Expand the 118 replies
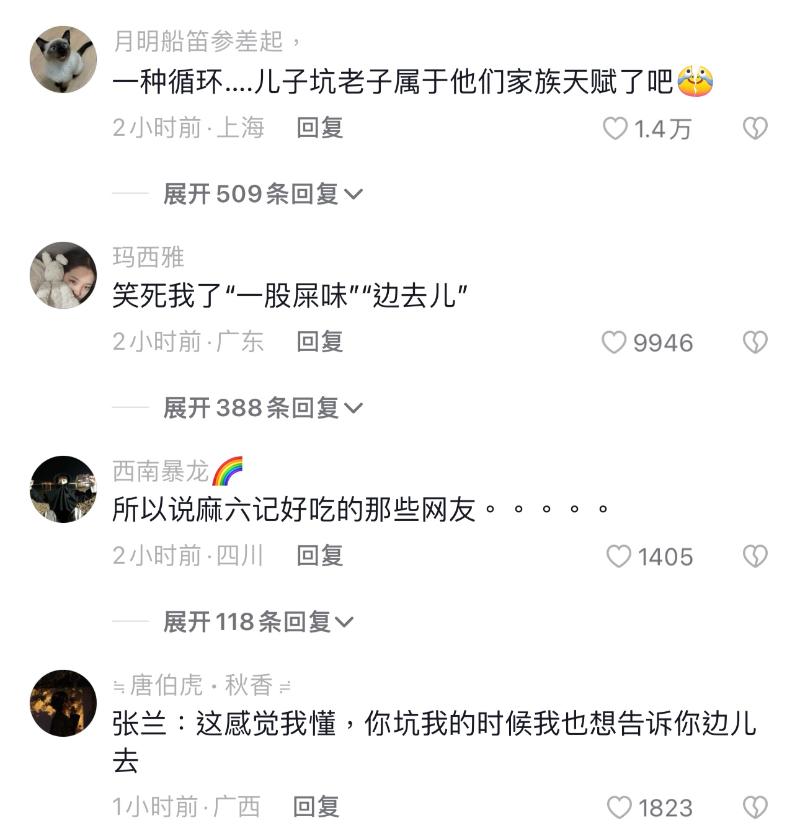This screenshot has width=800, height=836. (258, 622)
